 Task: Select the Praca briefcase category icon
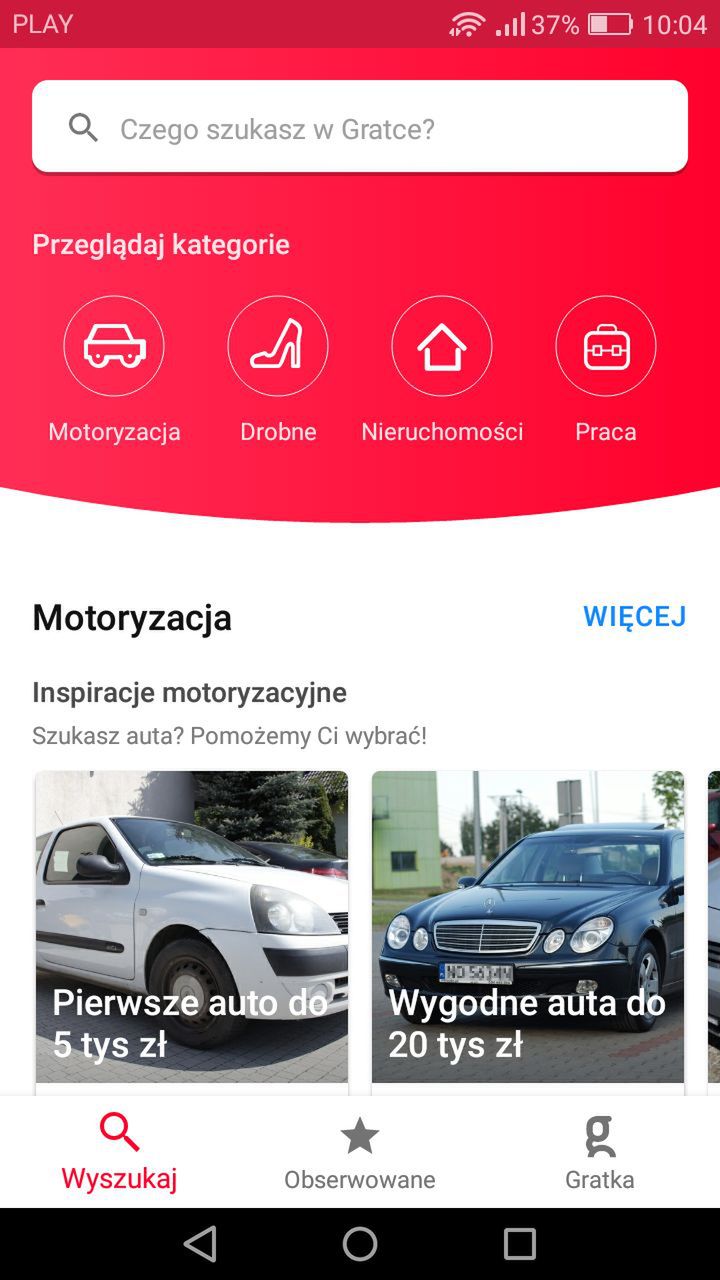606,345
